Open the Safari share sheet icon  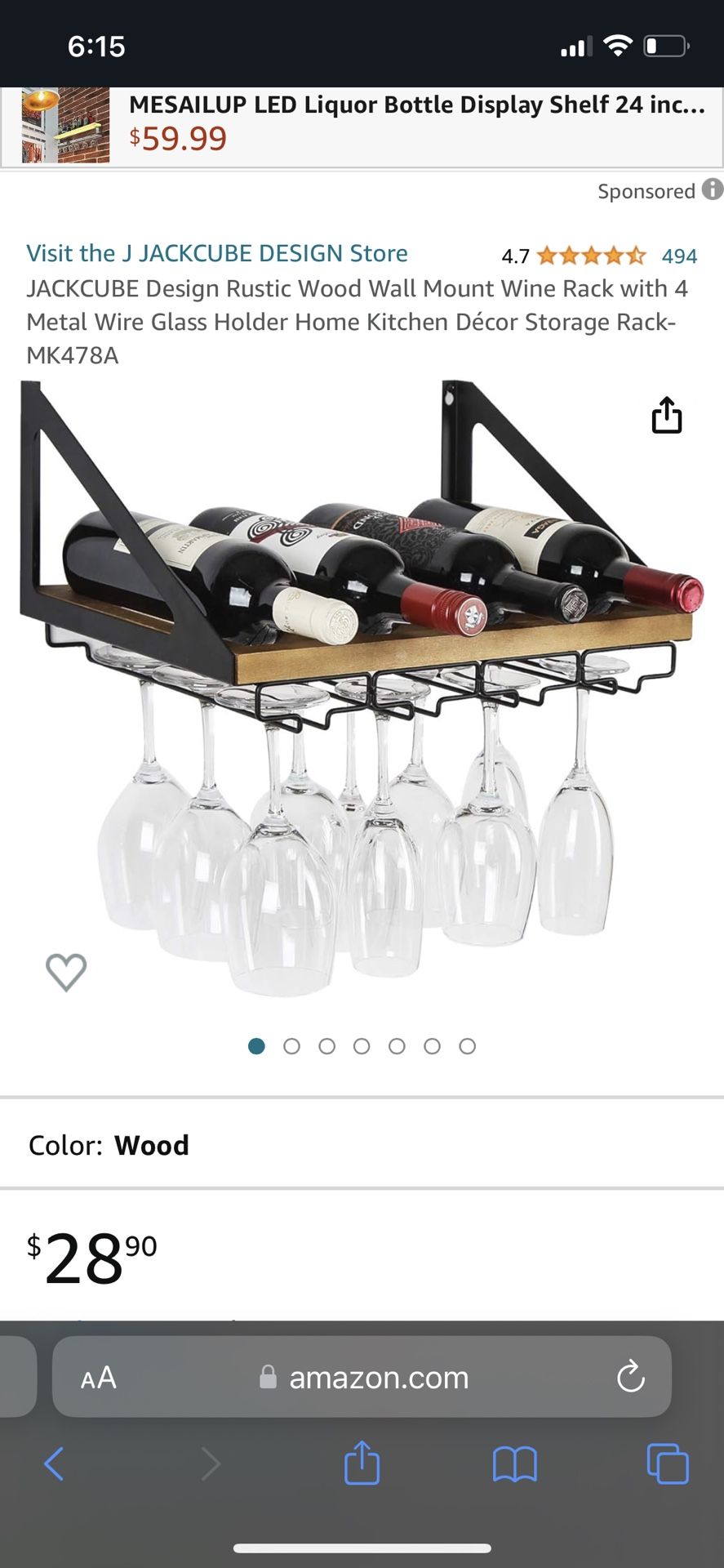pos(362,1464)
